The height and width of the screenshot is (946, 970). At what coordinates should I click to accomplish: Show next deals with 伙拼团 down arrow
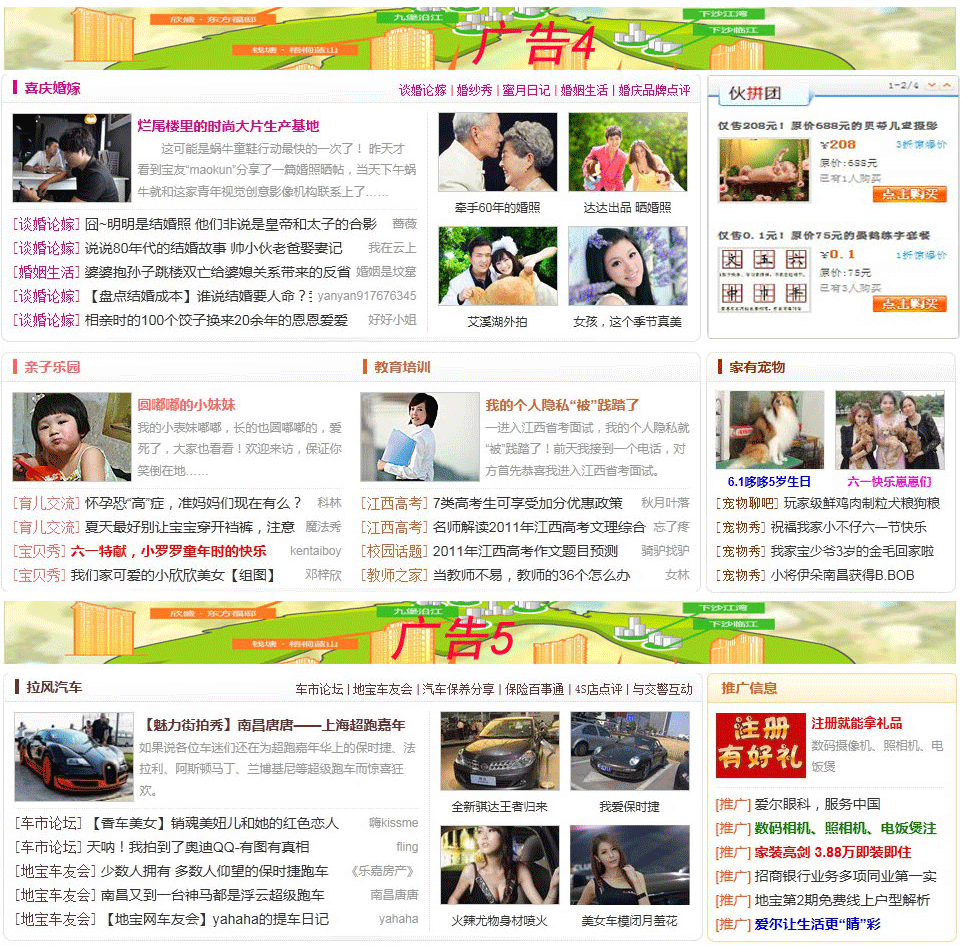[x=931, y=85]
